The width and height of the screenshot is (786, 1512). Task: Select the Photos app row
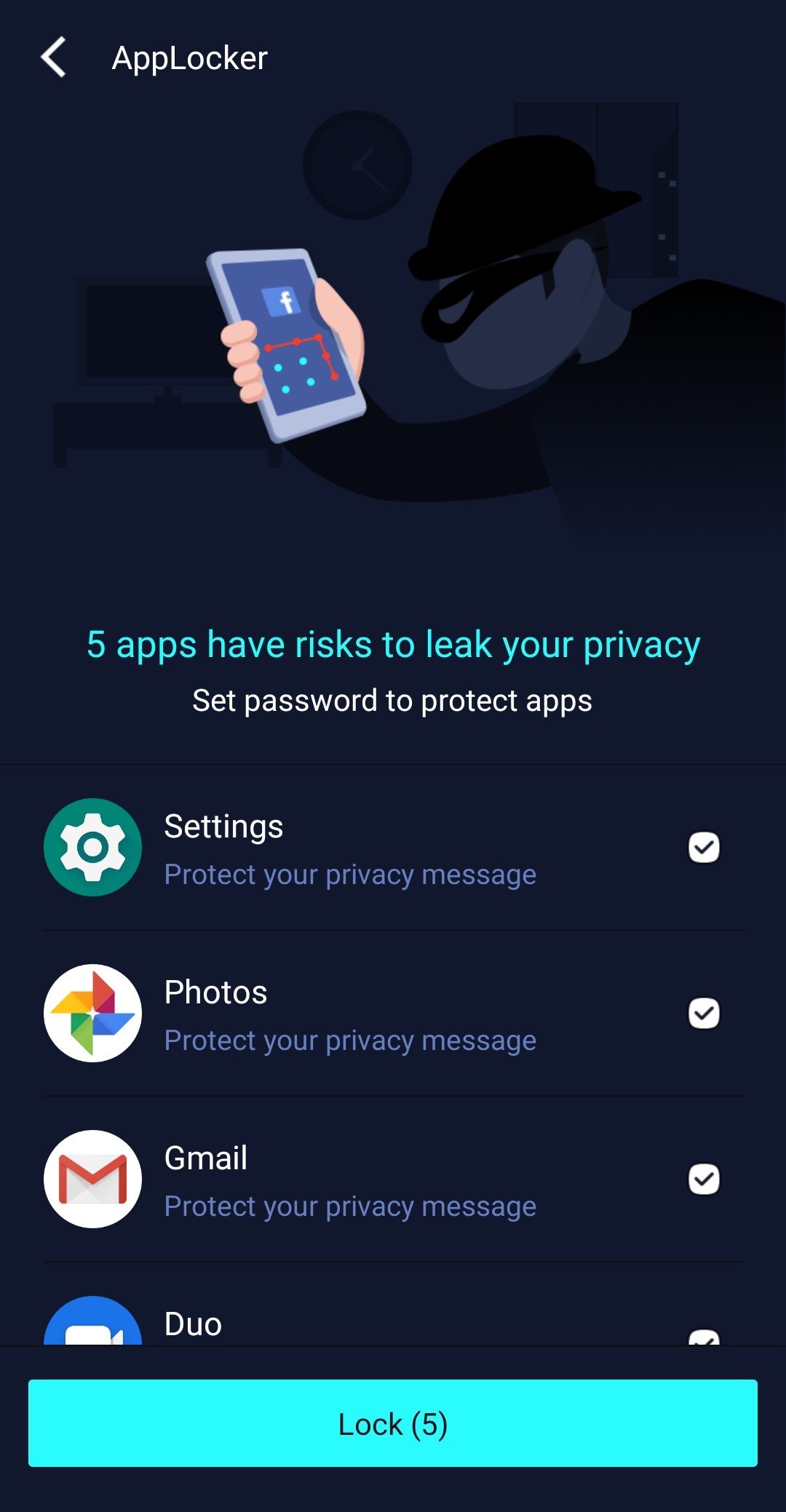393,1014
